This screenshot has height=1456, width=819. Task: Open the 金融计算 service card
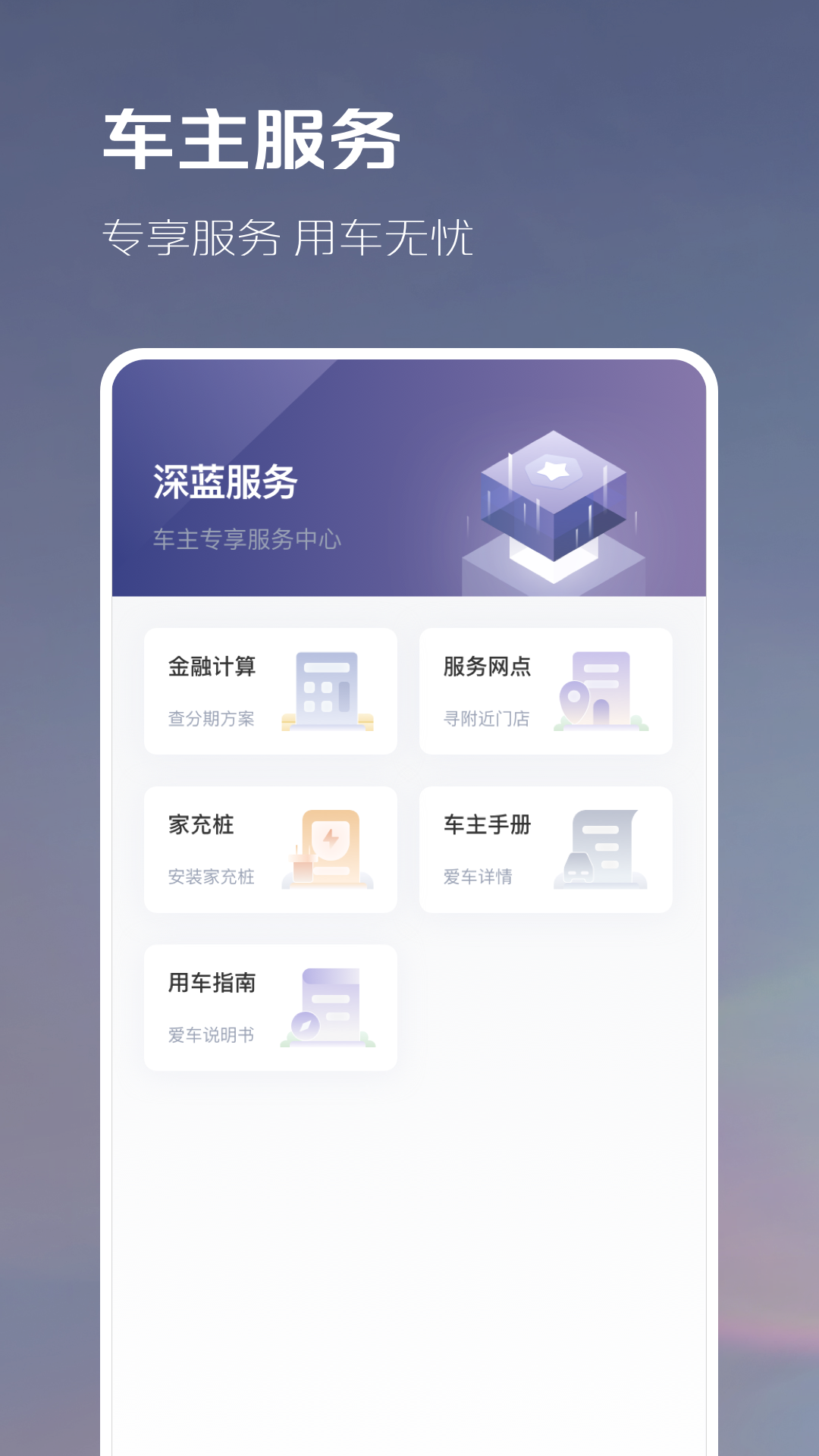pos(271,690)
